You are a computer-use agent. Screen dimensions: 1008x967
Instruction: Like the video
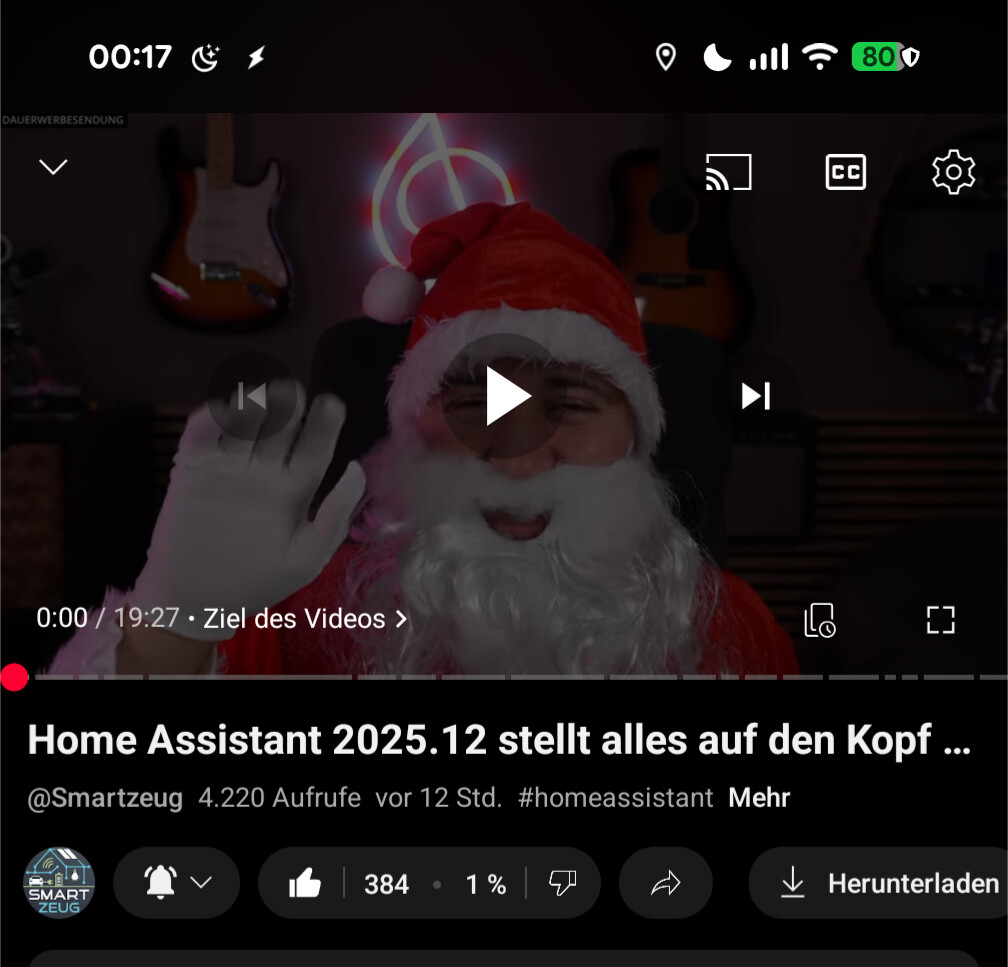[x=306, y=884]
